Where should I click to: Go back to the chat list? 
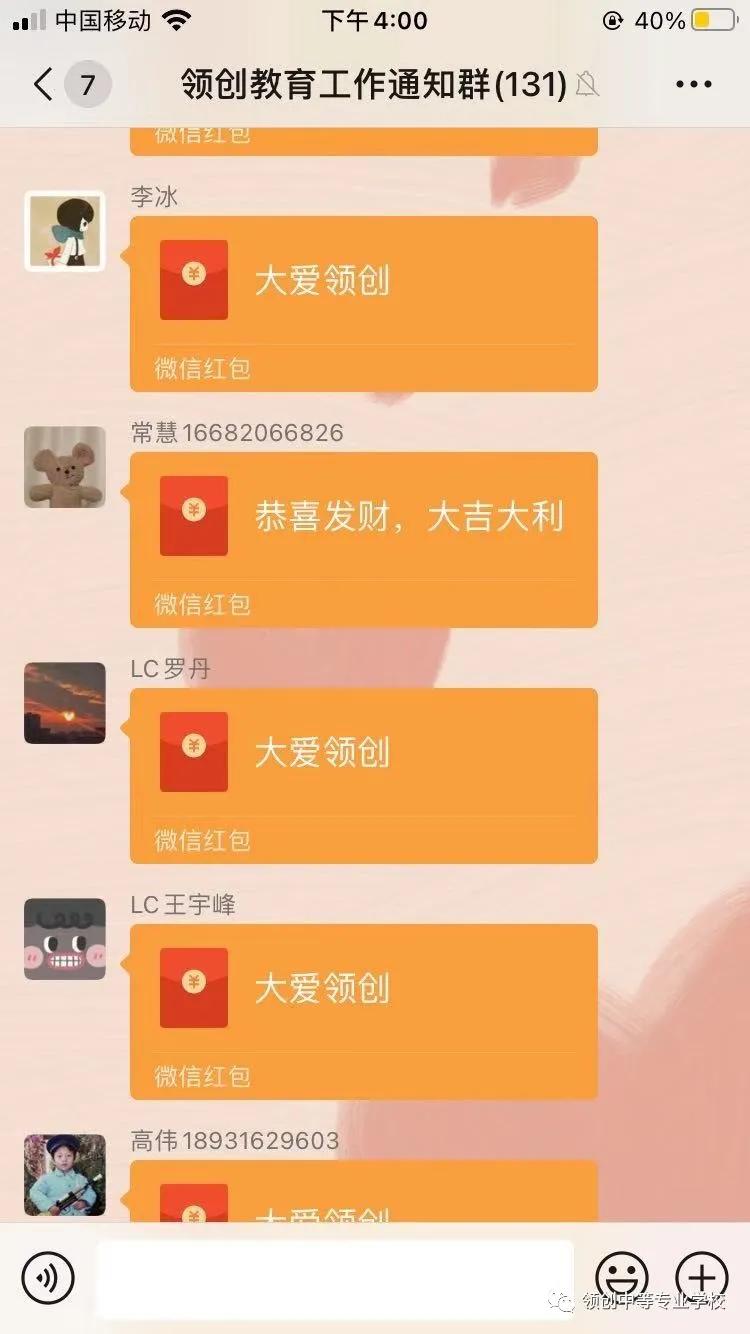coord(43,84)
